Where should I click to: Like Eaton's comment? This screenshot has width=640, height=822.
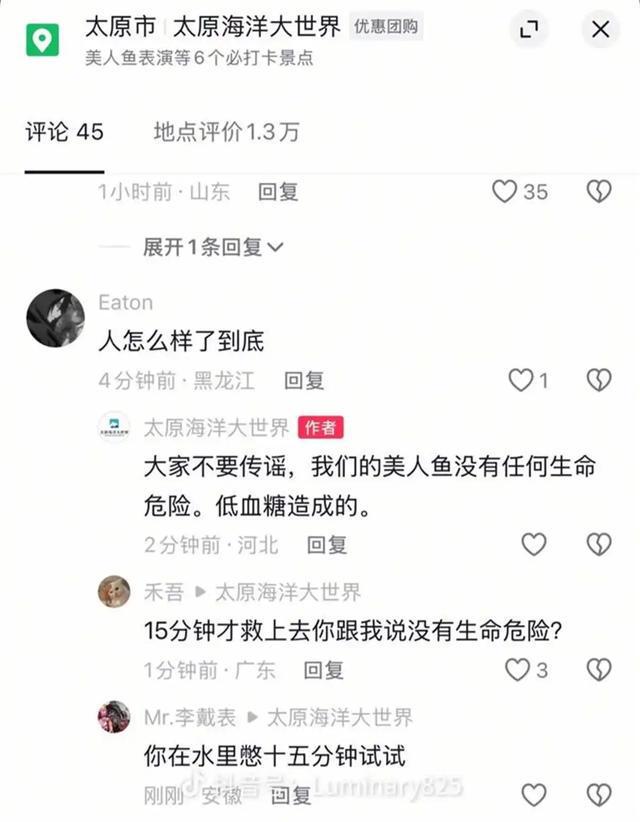(520, 380)
